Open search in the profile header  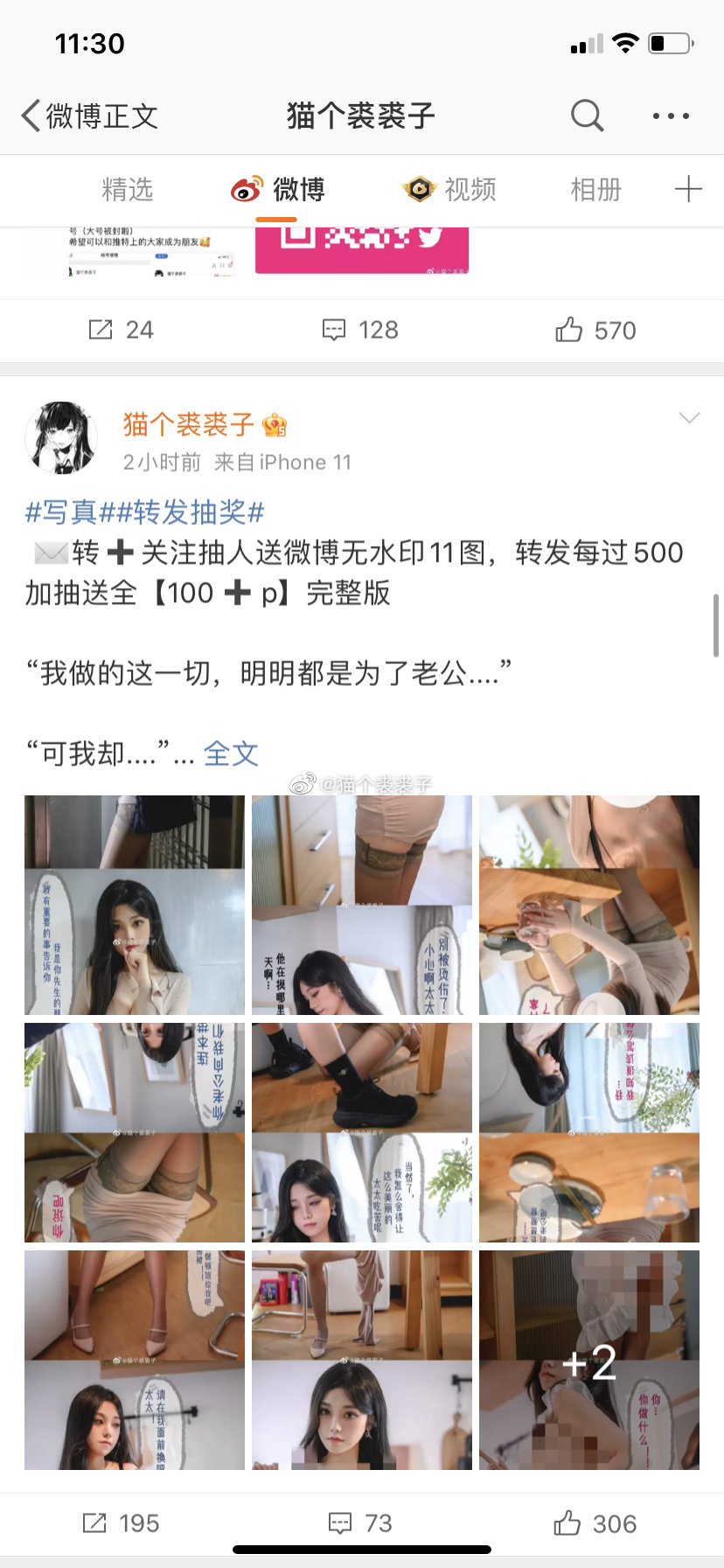(x=587, y=115)
